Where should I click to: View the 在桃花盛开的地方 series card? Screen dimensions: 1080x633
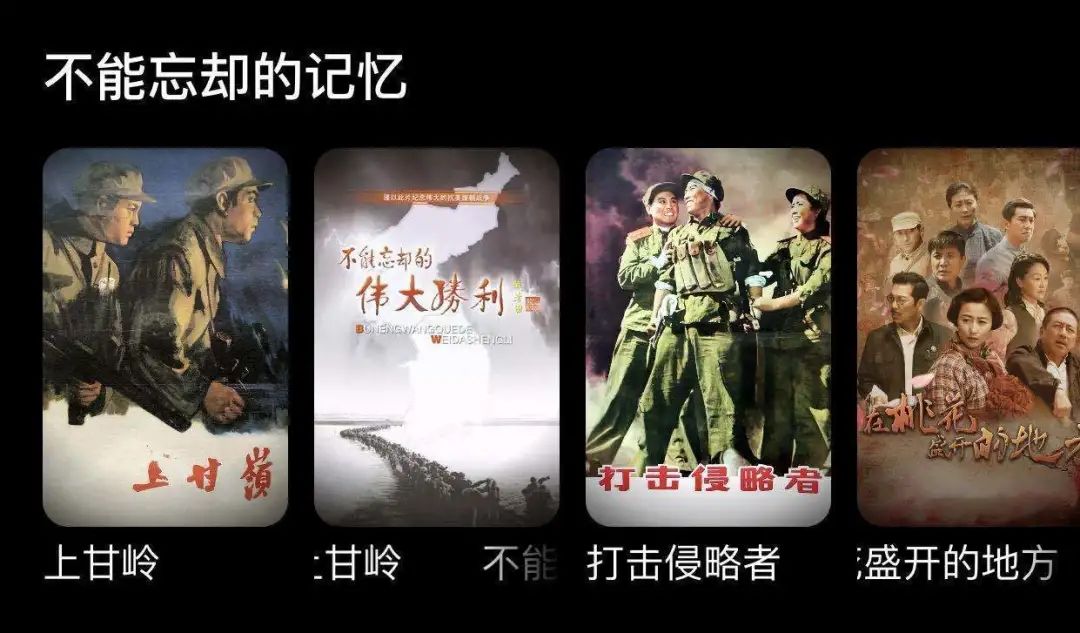pos(968,337)
